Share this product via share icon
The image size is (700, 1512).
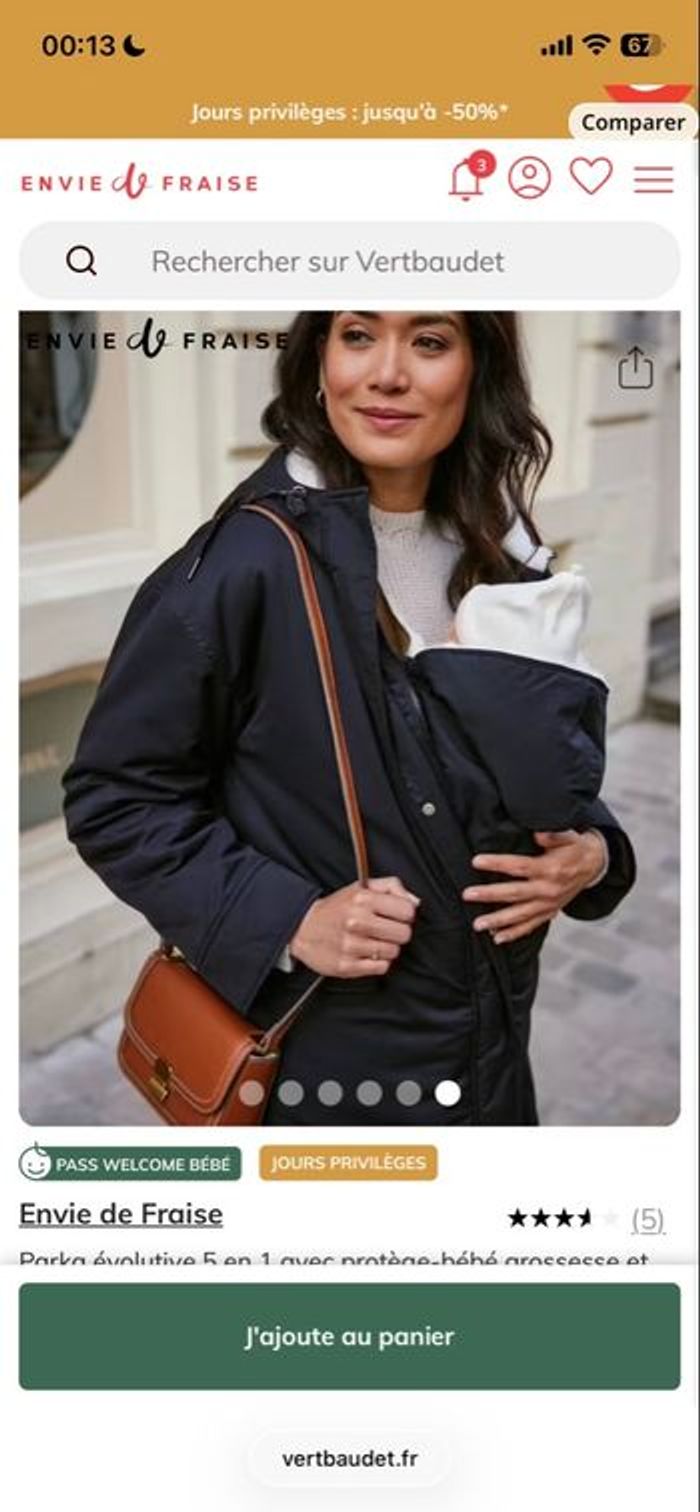[635, 368]
